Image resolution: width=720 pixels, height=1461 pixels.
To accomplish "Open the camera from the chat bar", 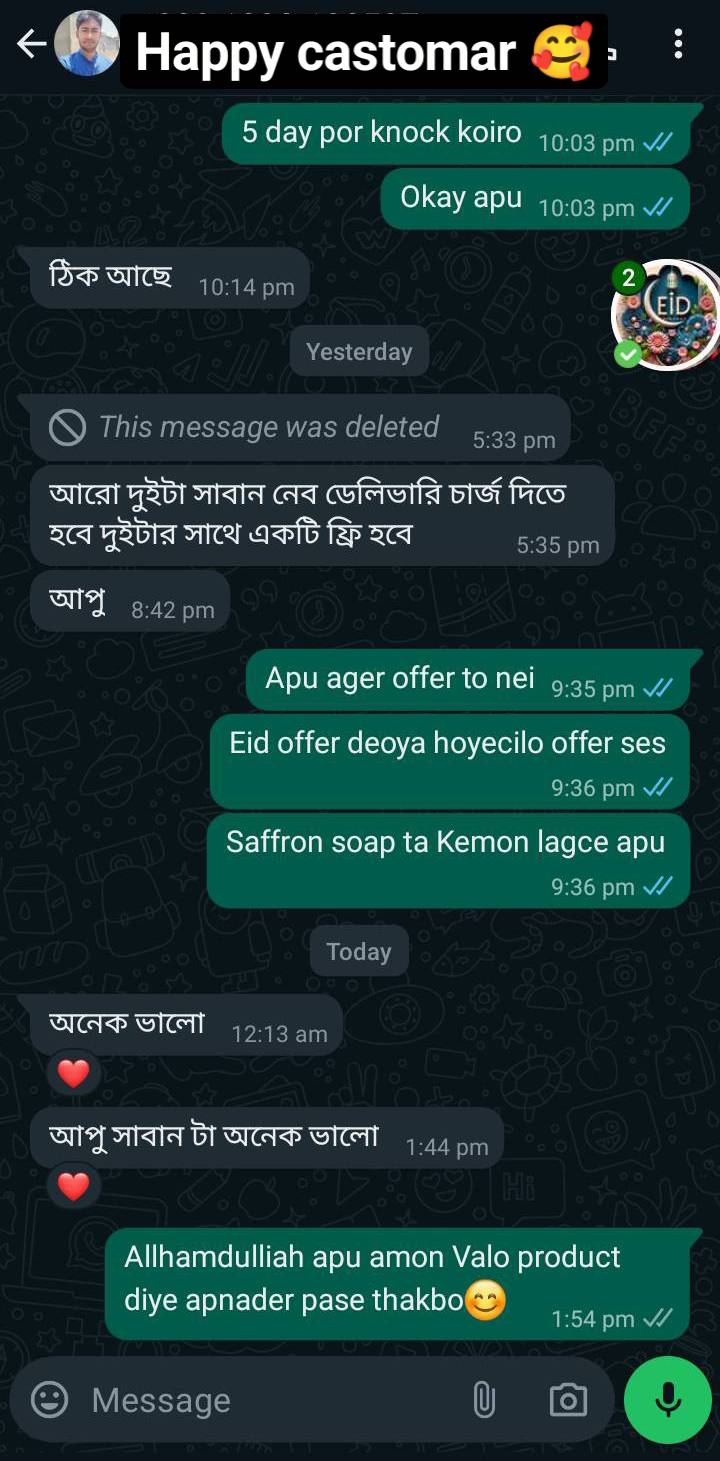I will coord(568,1400).
